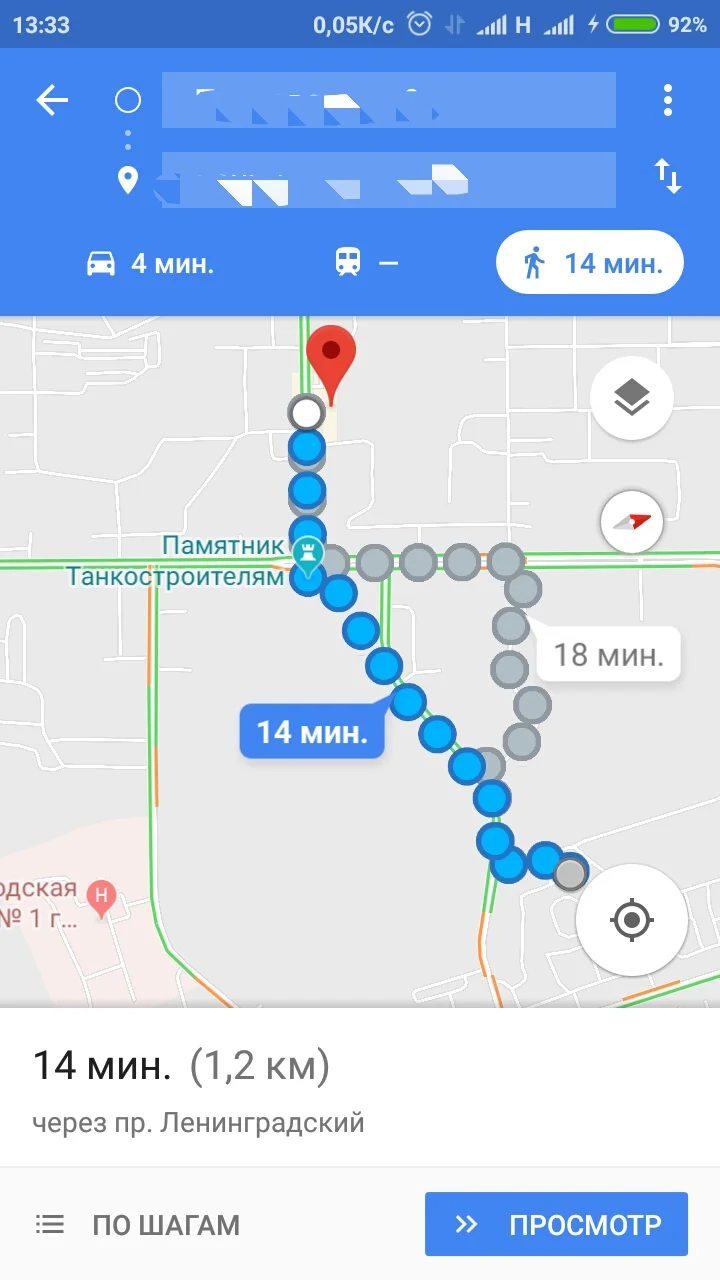The height and width of the screenshot is (1280, 720).
Task: Open the three-dot overflow menu
Action: coord(667,100)
